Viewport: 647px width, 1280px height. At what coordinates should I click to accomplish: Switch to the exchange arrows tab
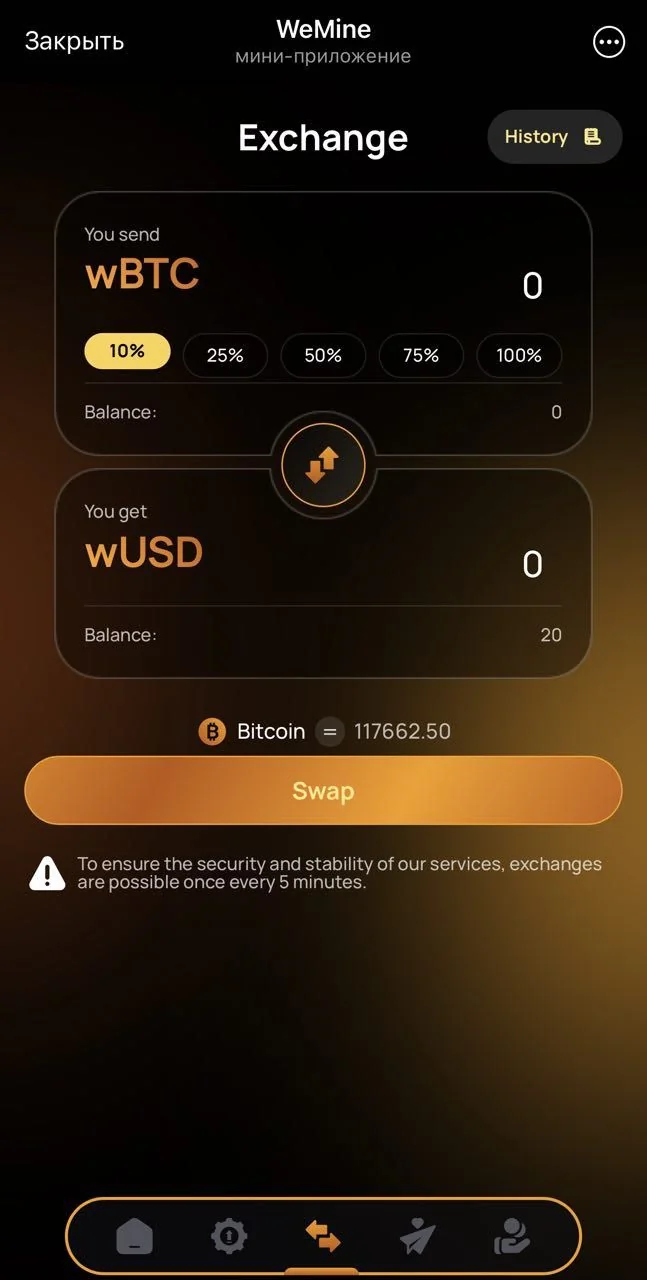(x=323, y=1237)
